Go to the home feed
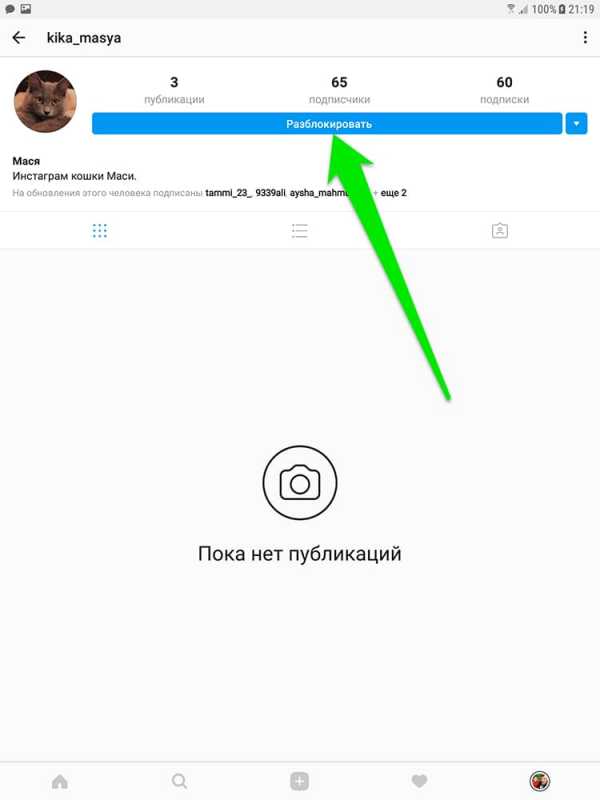Screen dimensions: 600x800 point(60,781)
